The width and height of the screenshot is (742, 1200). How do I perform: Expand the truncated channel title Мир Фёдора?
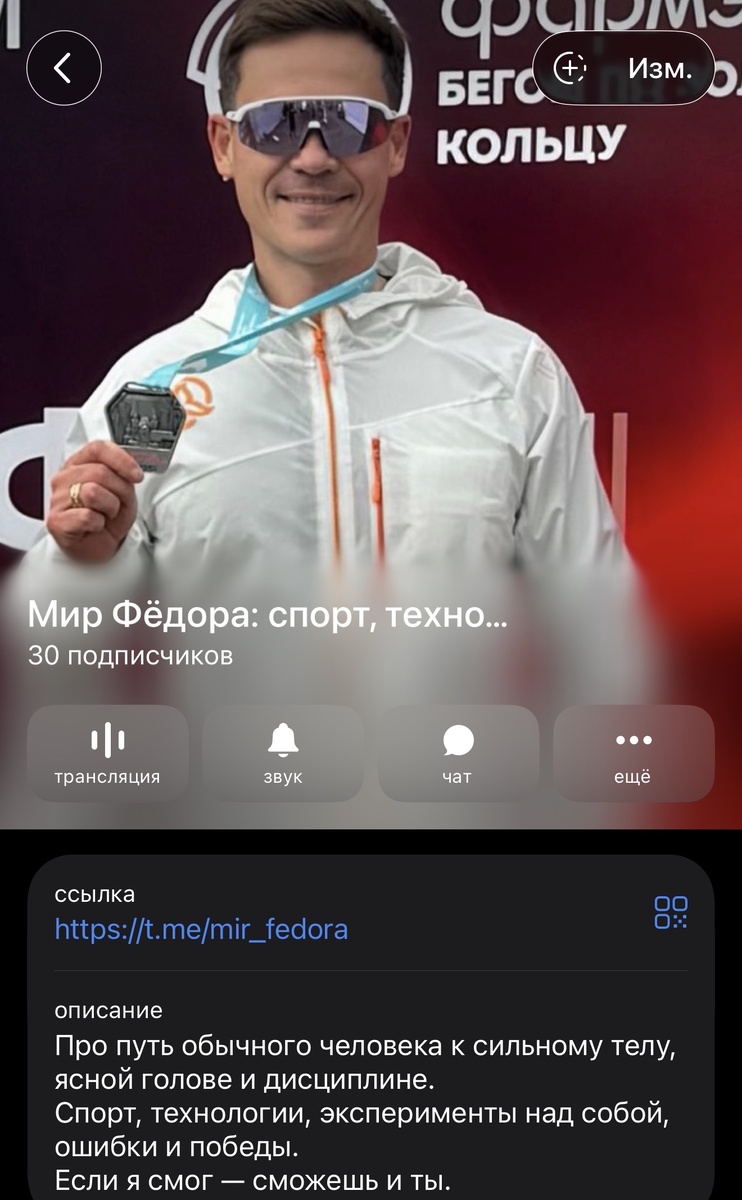click(270, 620)
